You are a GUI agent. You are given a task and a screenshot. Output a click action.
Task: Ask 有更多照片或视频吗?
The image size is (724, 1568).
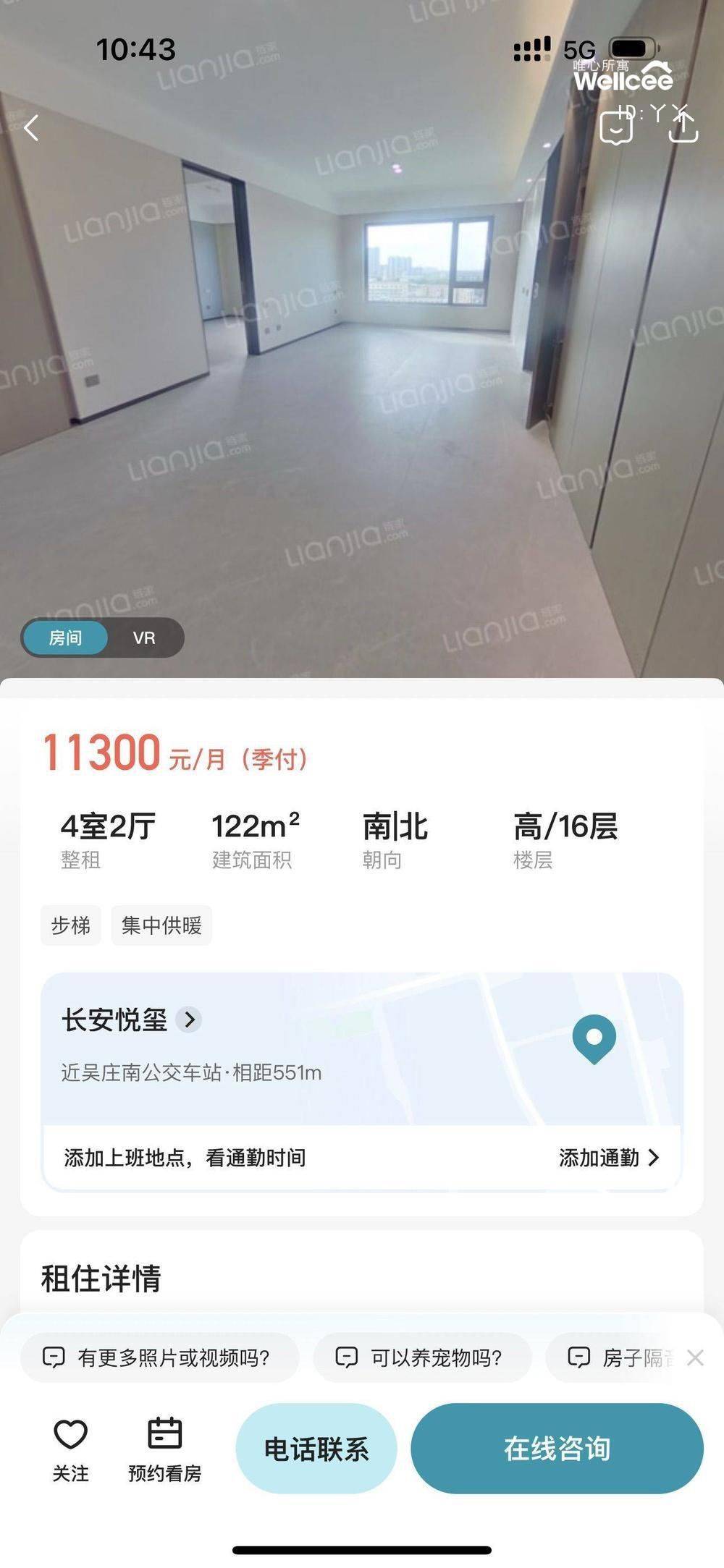tap(159, 1357)
